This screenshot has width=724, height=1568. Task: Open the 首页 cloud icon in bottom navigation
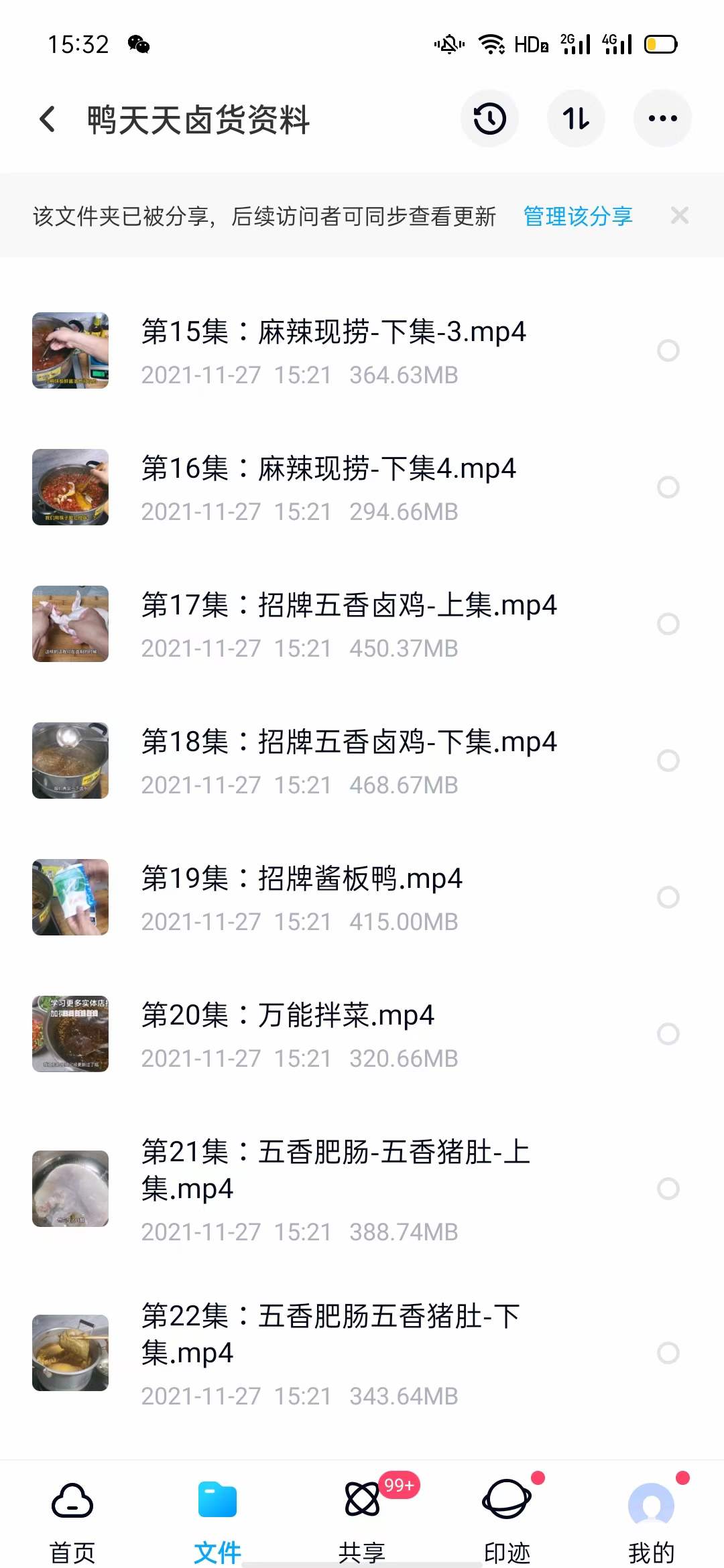[x=72, y=1501]
